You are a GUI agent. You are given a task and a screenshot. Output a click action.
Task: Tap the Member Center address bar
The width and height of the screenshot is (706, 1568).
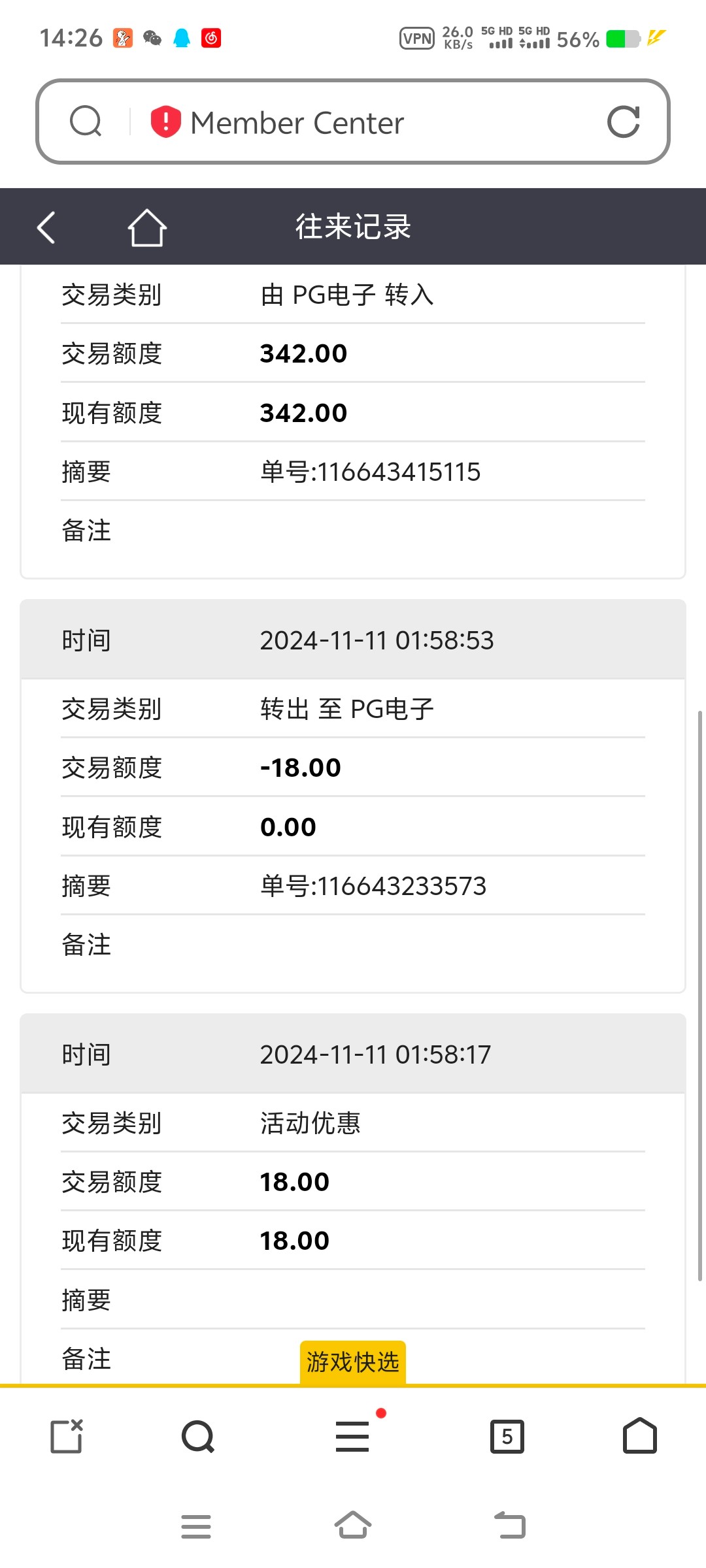pos(353,122)
